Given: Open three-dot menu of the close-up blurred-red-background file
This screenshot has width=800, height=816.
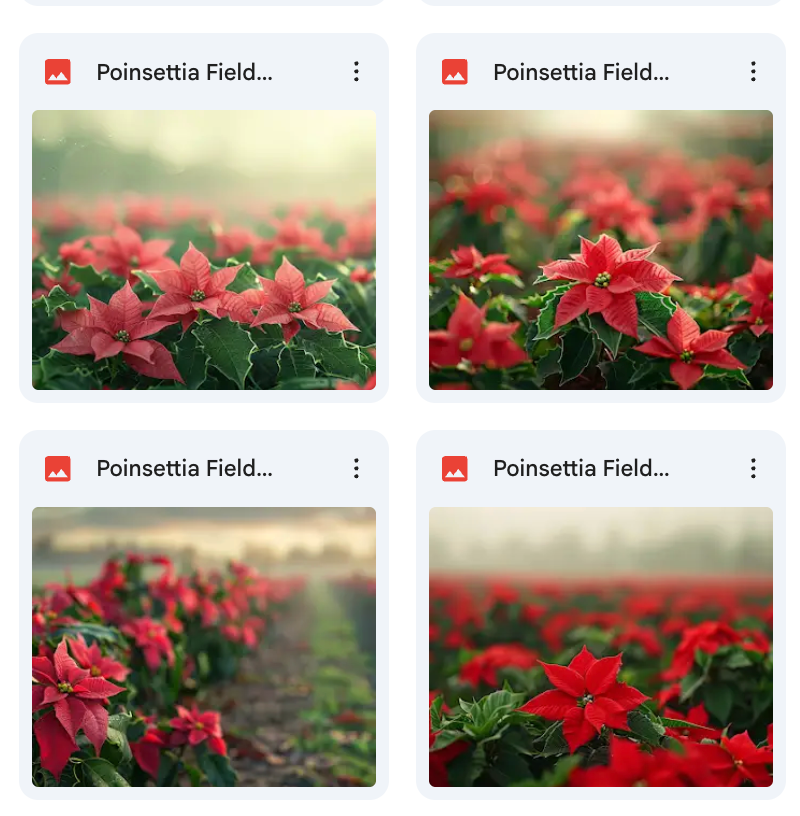Looking at the screenshot, I should pos(753,71).
